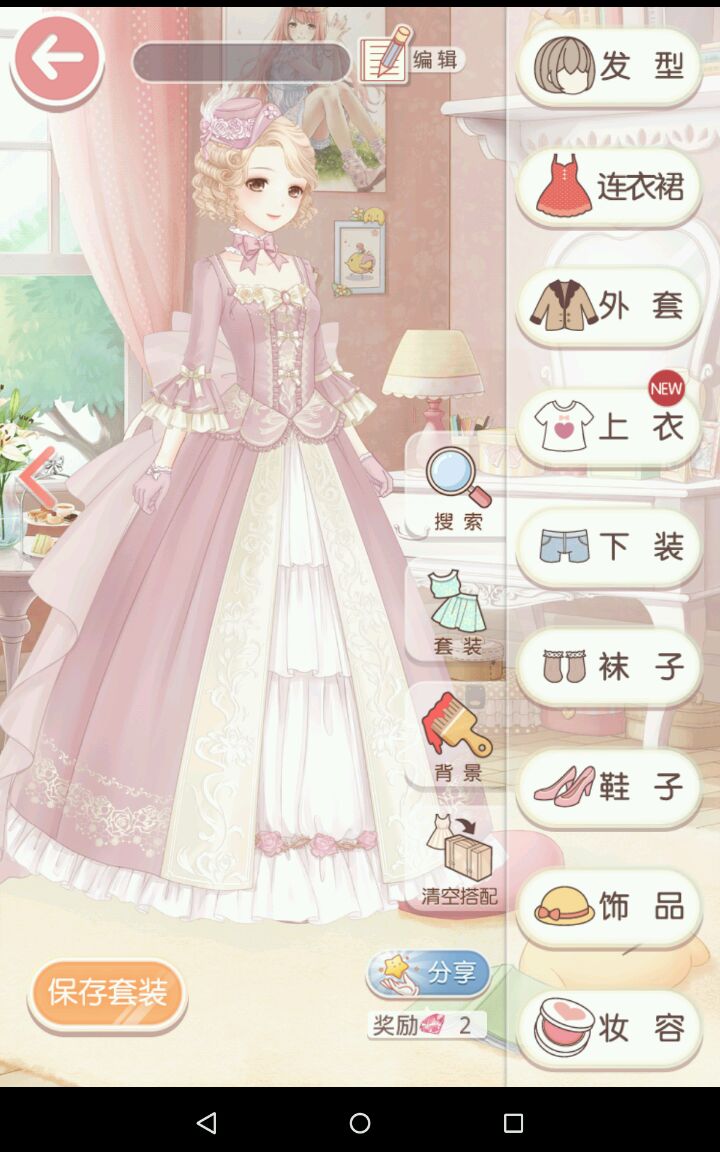Select the 鞋子 shoes category
Image resolution: width=720 pixels, height=1152 pixels.
point(608,787)
